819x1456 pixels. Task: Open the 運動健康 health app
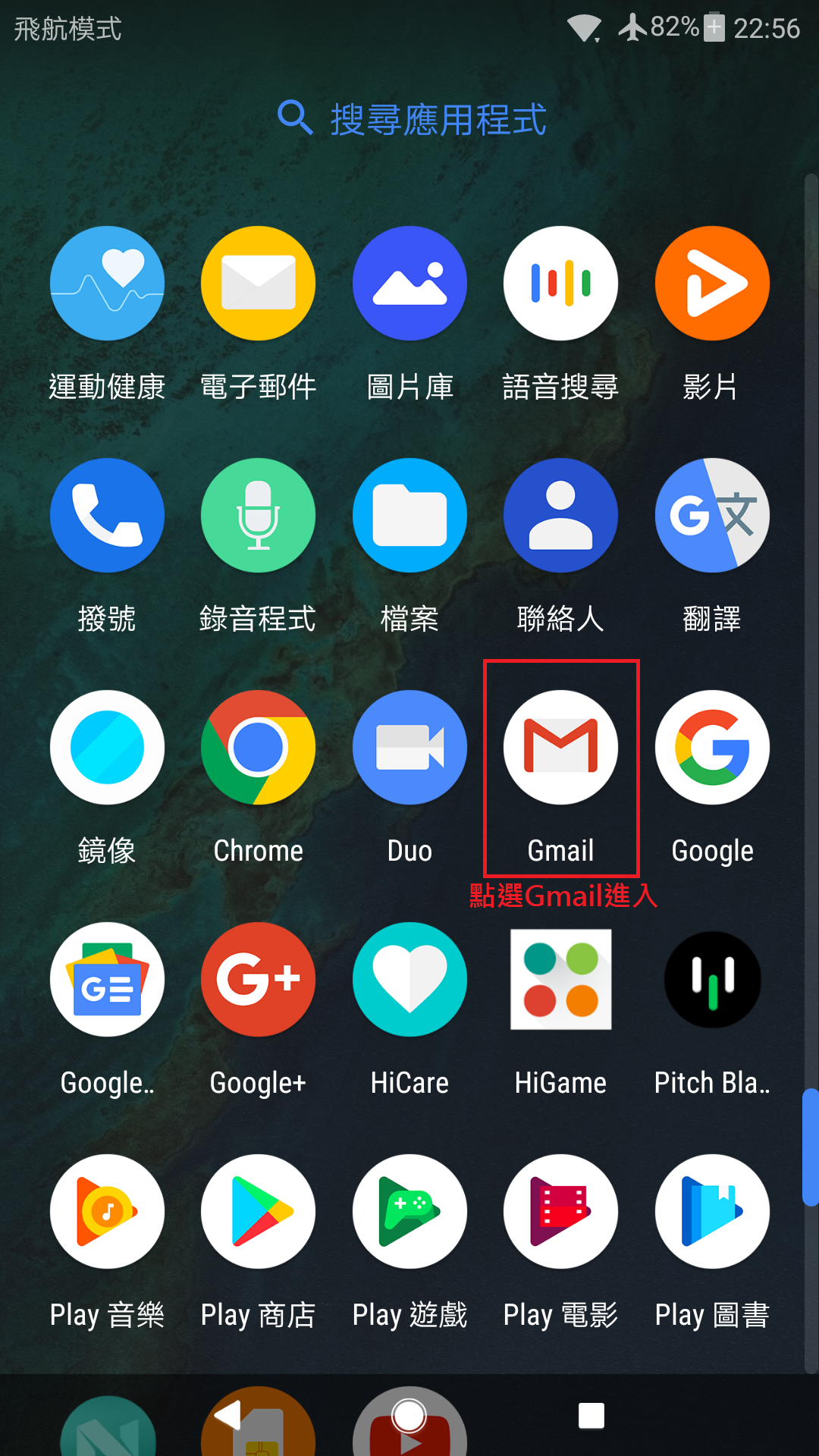[107, 284]
